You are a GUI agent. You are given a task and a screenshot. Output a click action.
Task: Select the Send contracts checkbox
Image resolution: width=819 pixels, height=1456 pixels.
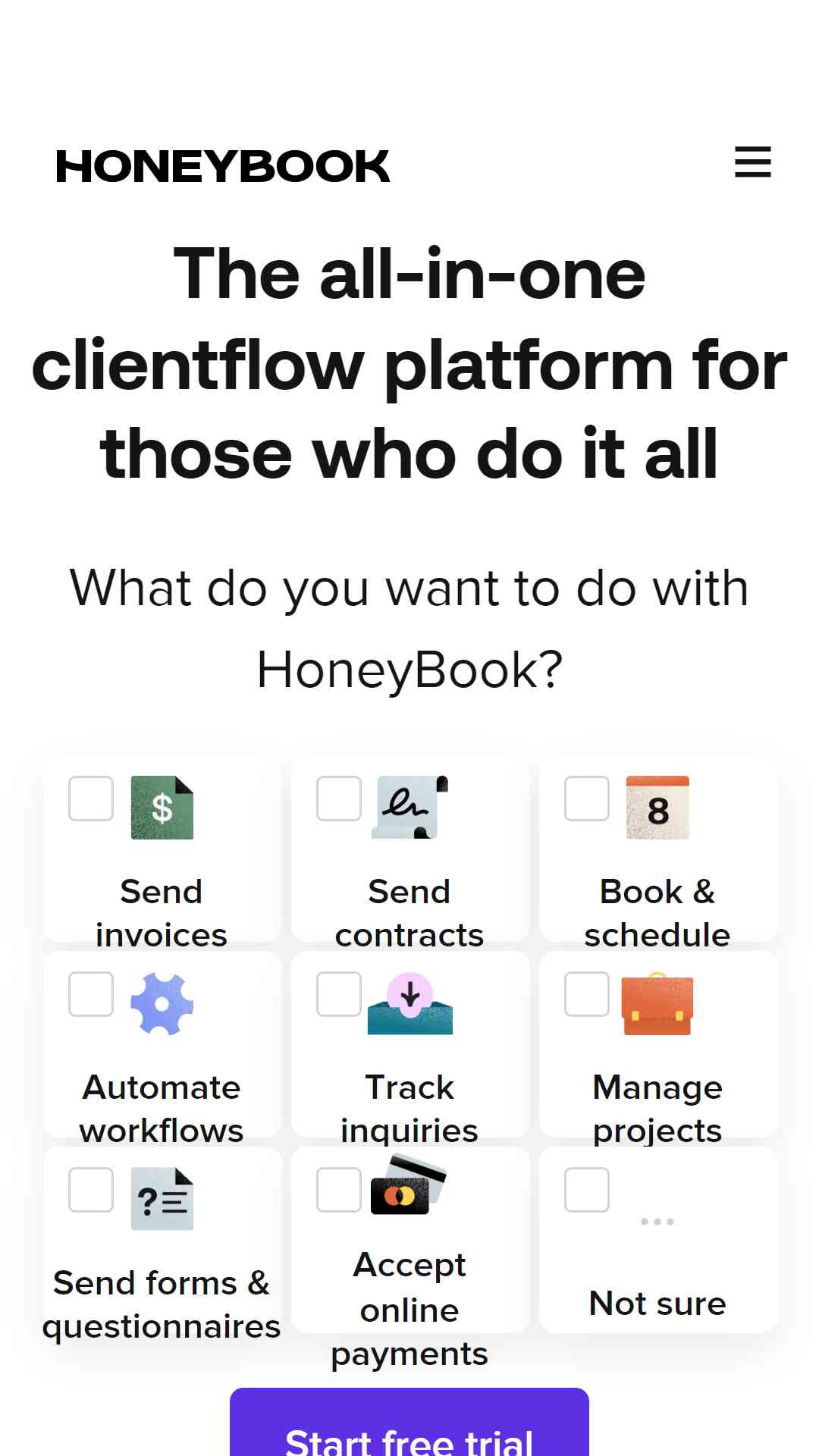339,799
